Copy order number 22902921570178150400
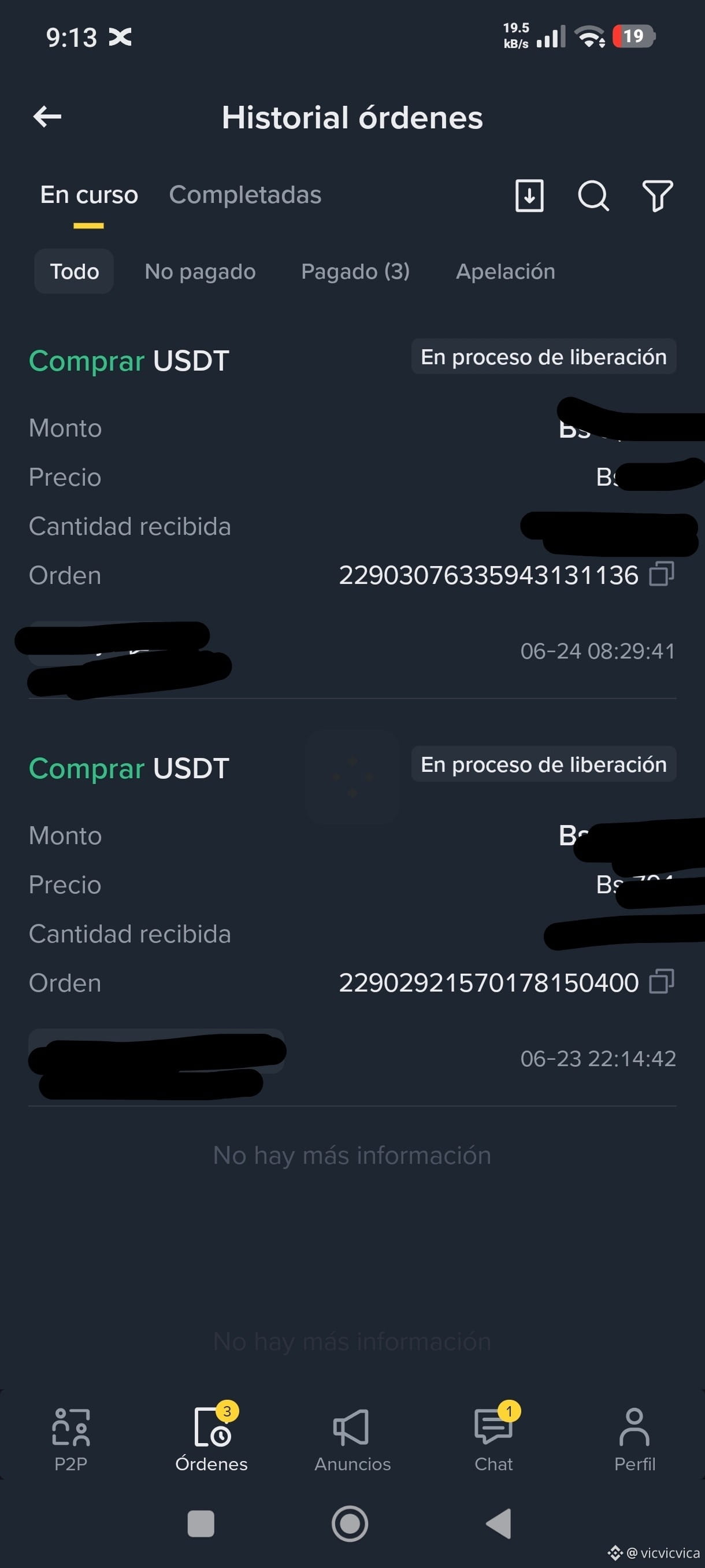Image resolution: width=705 pixels, height=1568 pixels. click(661, 982)
